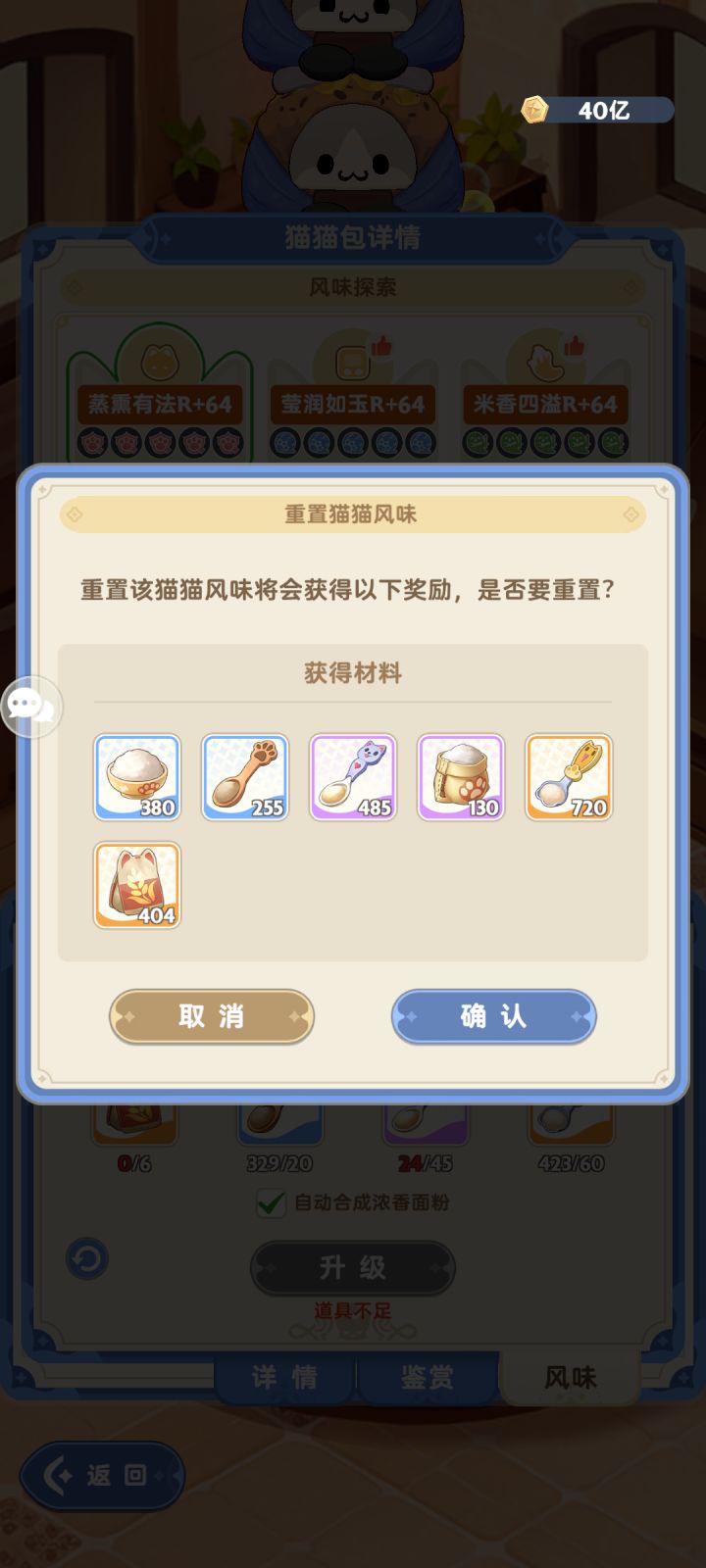Click the coin currency icon showing 40亿
The height and width of the screenshot is (1568, 706).
click(534, 110)
